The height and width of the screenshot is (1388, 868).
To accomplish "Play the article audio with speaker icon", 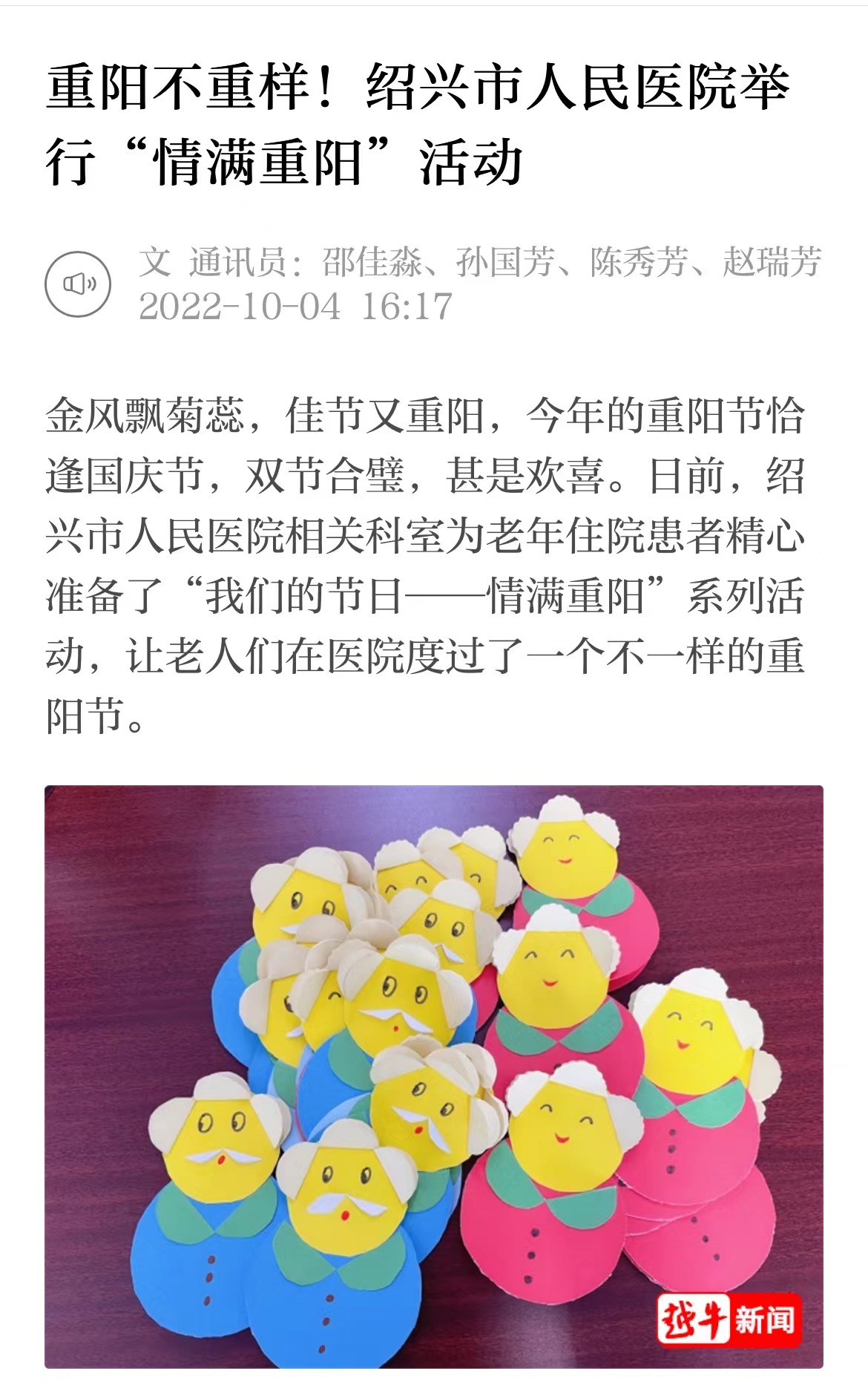I will (78, 284).
